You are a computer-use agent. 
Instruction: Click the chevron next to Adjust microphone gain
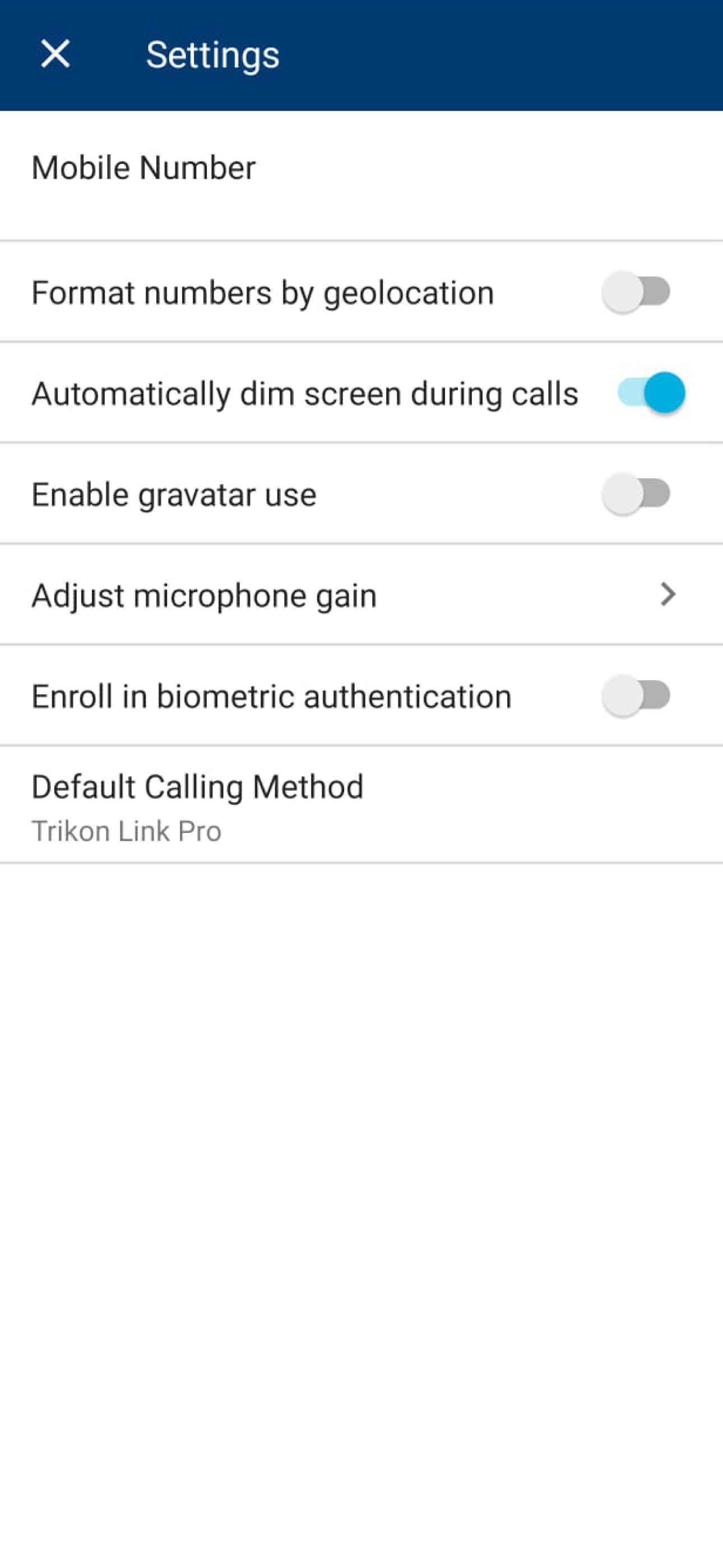click(668, 594)
